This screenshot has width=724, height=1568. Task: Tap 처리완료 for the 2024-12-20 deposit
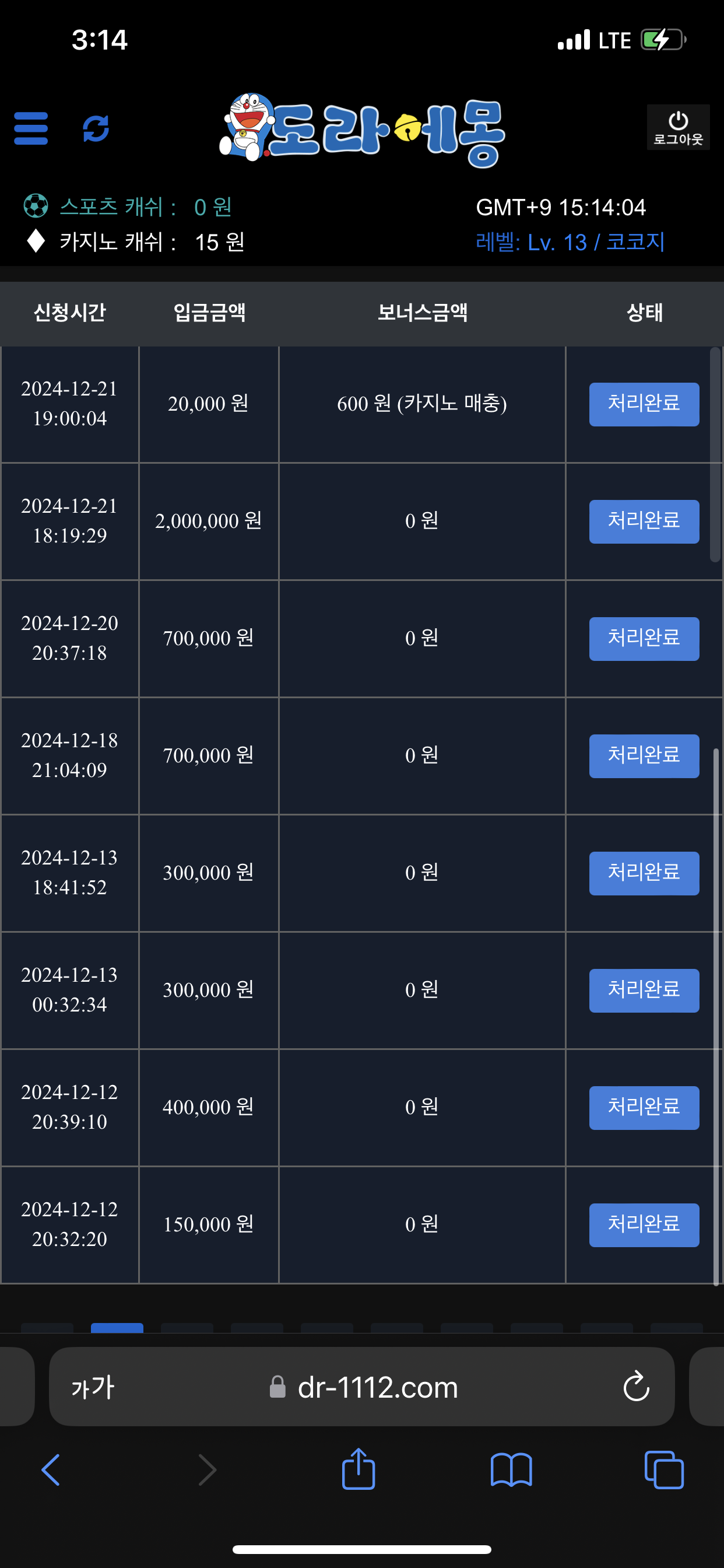pyautogui.click(x=644, y=639)
